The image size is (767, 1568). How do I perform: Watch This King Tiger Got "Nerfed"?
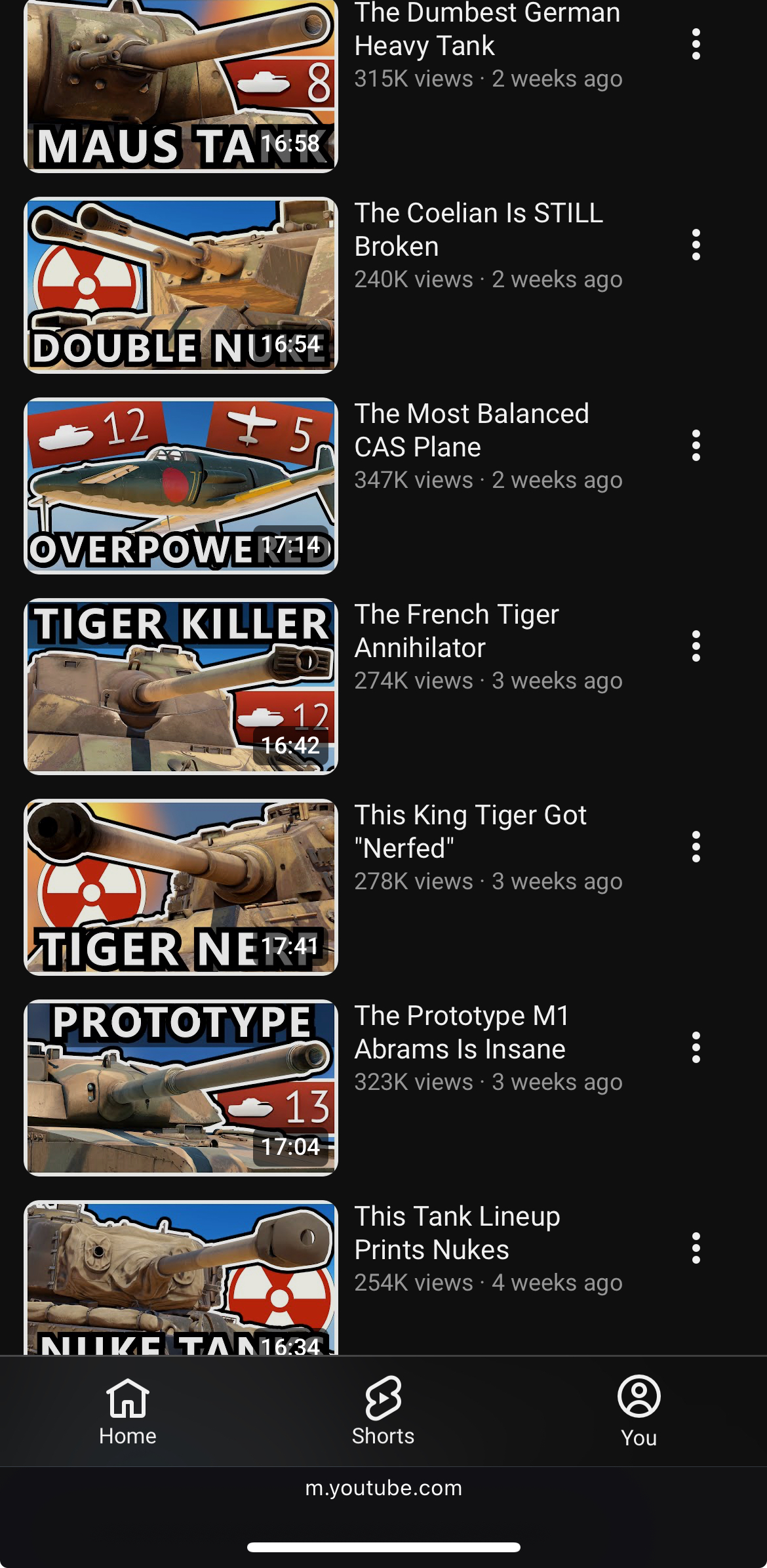181,887
